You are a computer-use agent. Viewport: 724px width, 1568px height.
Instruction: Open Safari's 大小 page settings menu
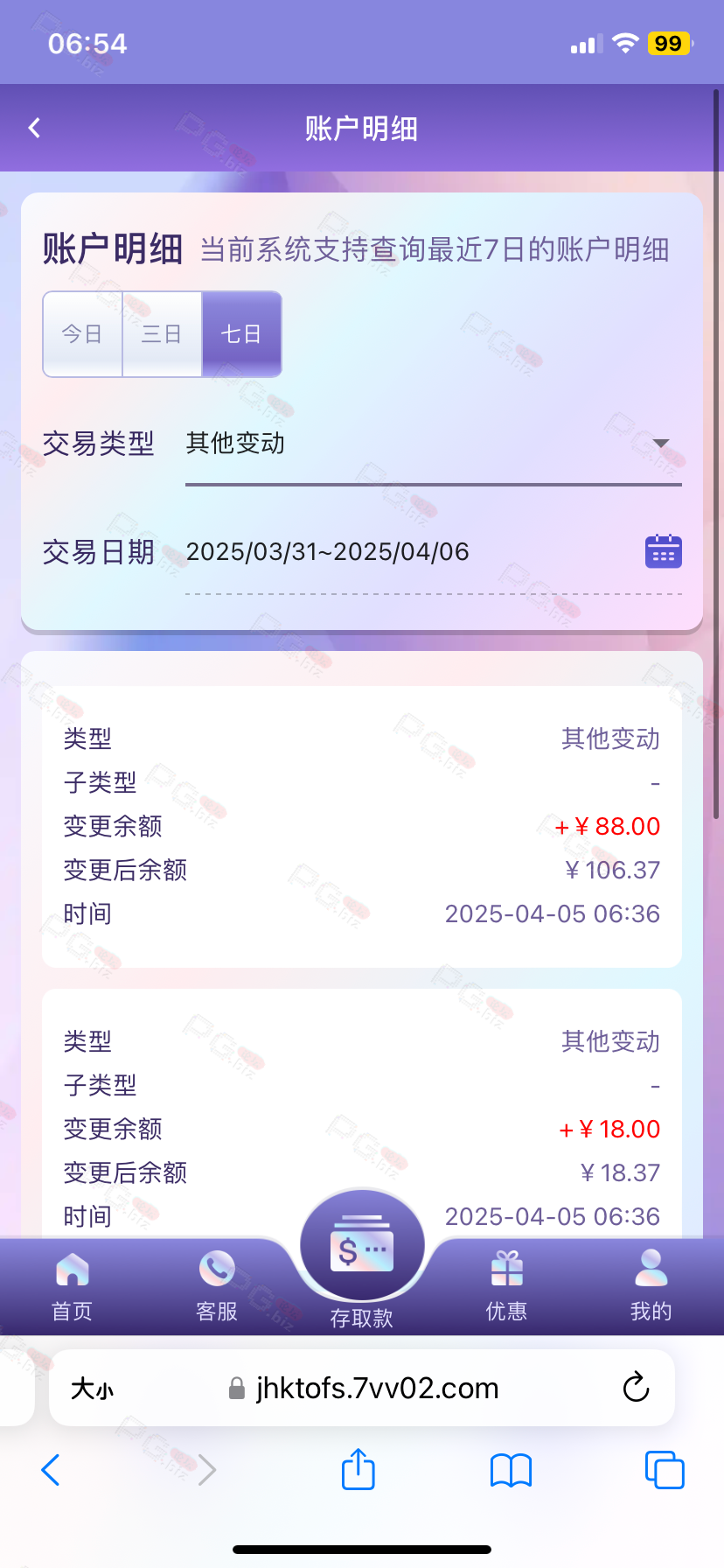(x=92, y=1389)
